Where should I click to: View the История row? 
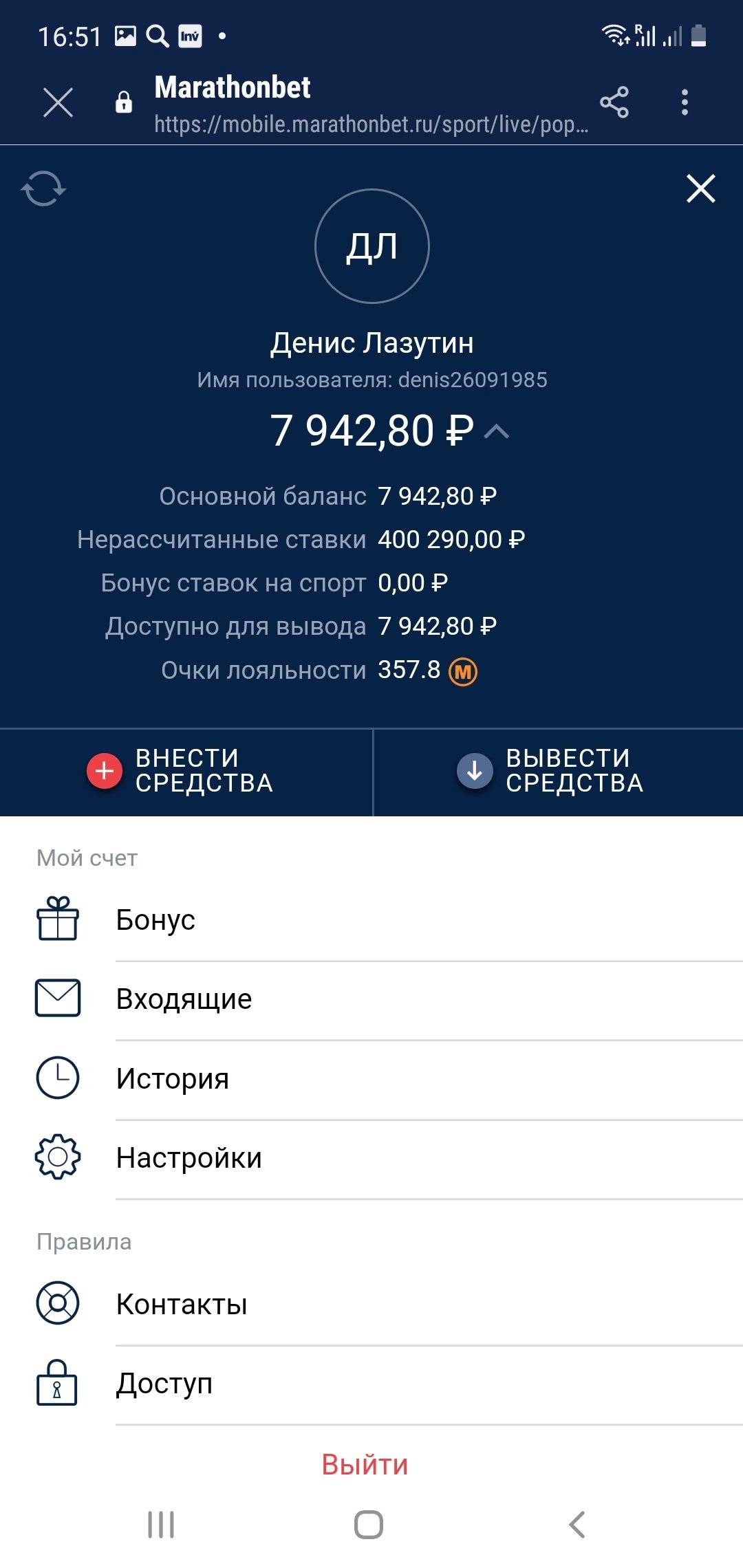pyautogui.click(x=172, y=1078)
